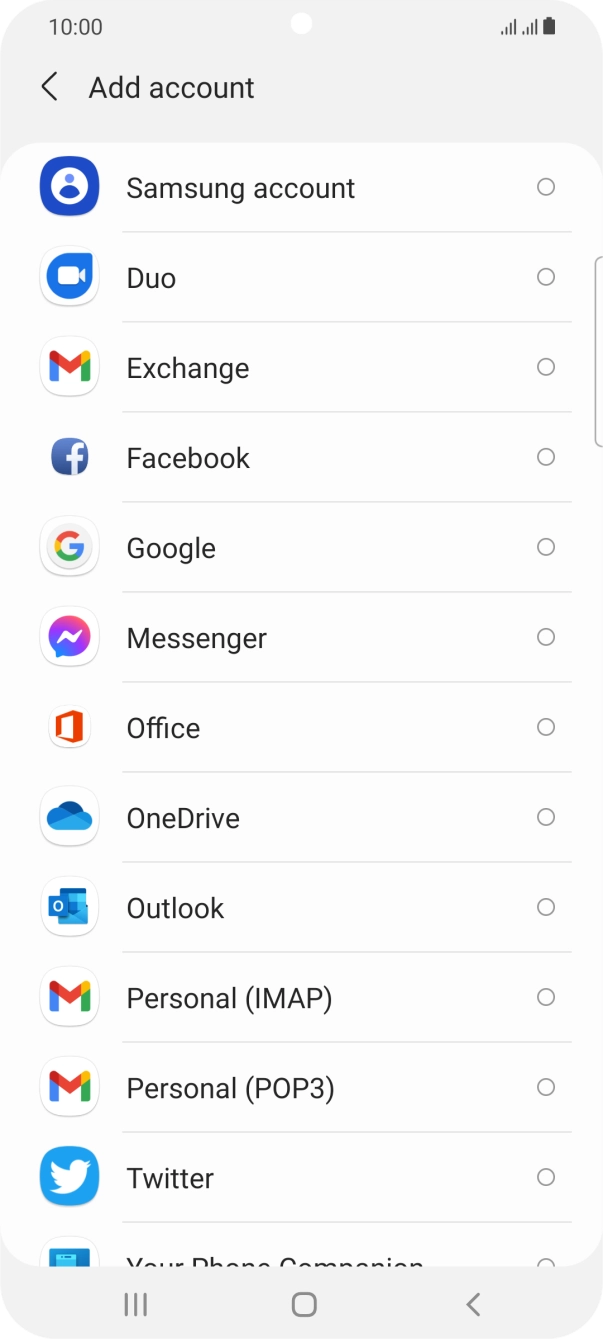Go back from Add account screen
The height and width of the screenshot is (1342, 603).
49,87
